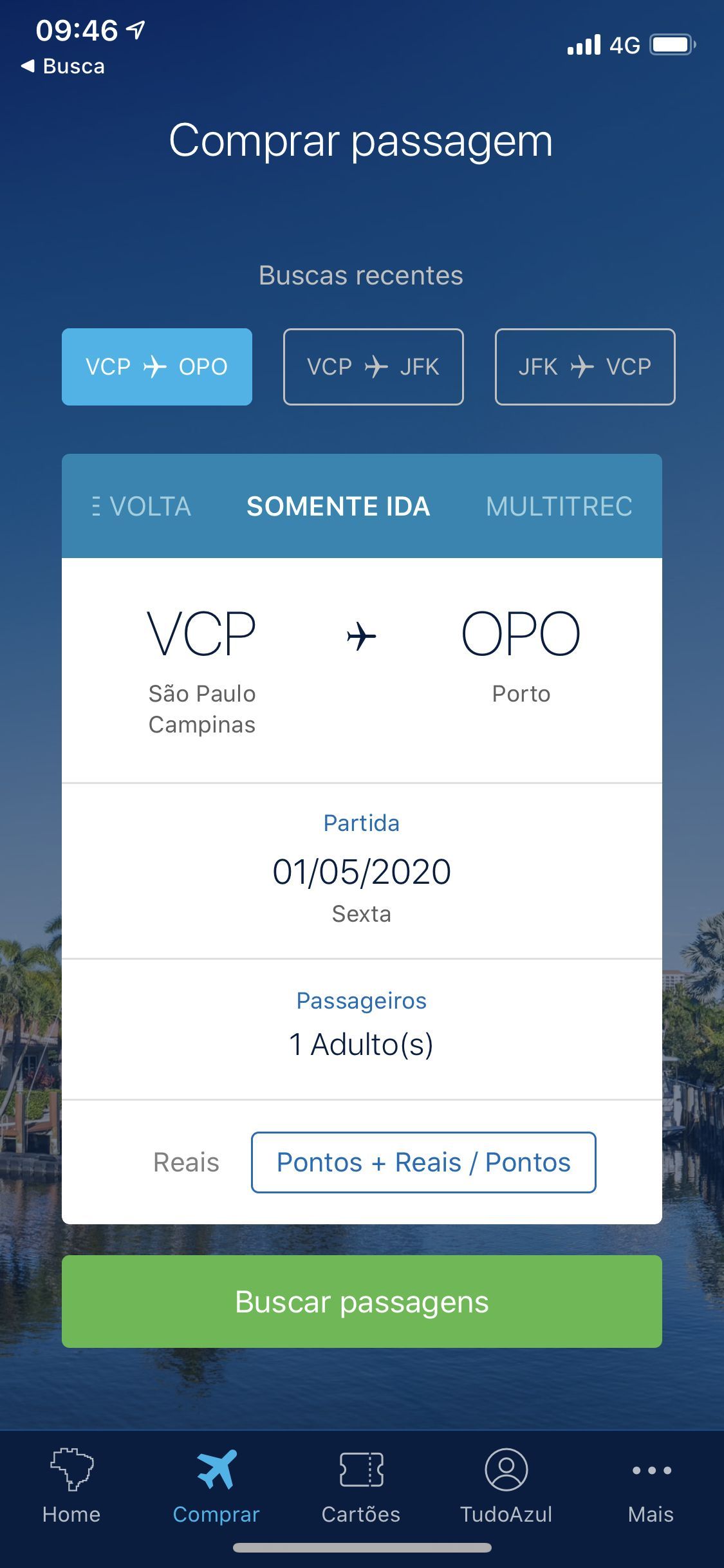Open the TudoAzul tab
This screenshot has height=1568, width=724.
click(506, 1486)
